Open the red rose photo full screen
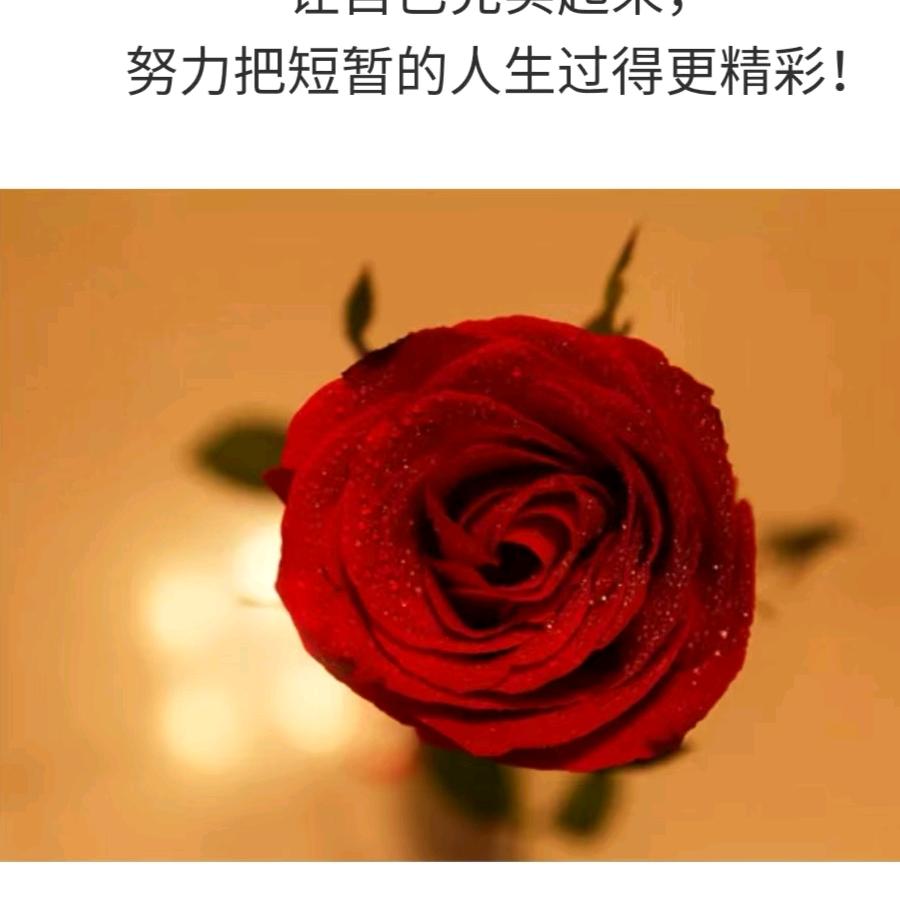This screenshot has height=900, width=900. (x=450, y=525)
